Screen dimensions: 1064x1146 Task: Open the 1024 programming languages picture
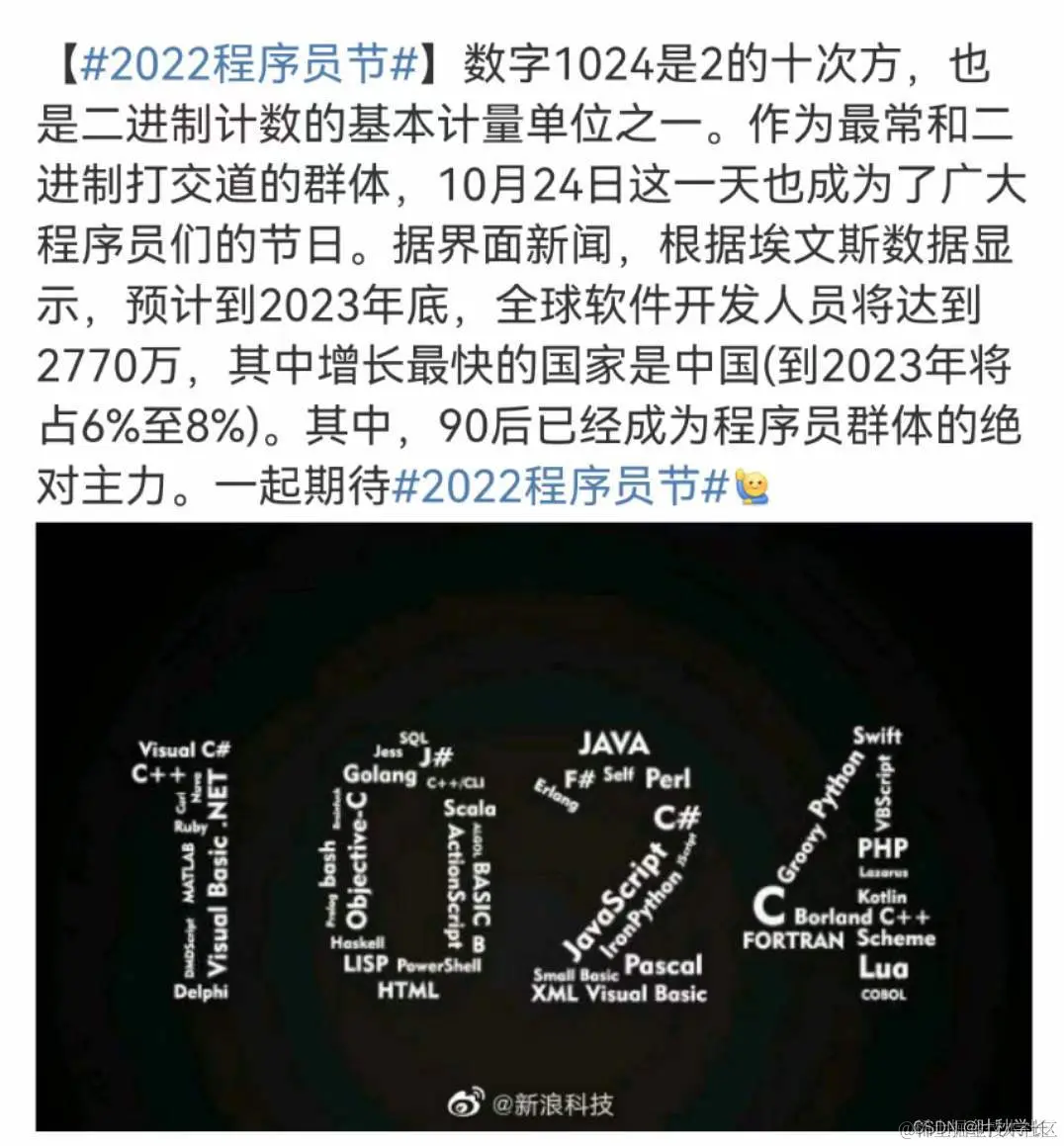pos(533,826)
